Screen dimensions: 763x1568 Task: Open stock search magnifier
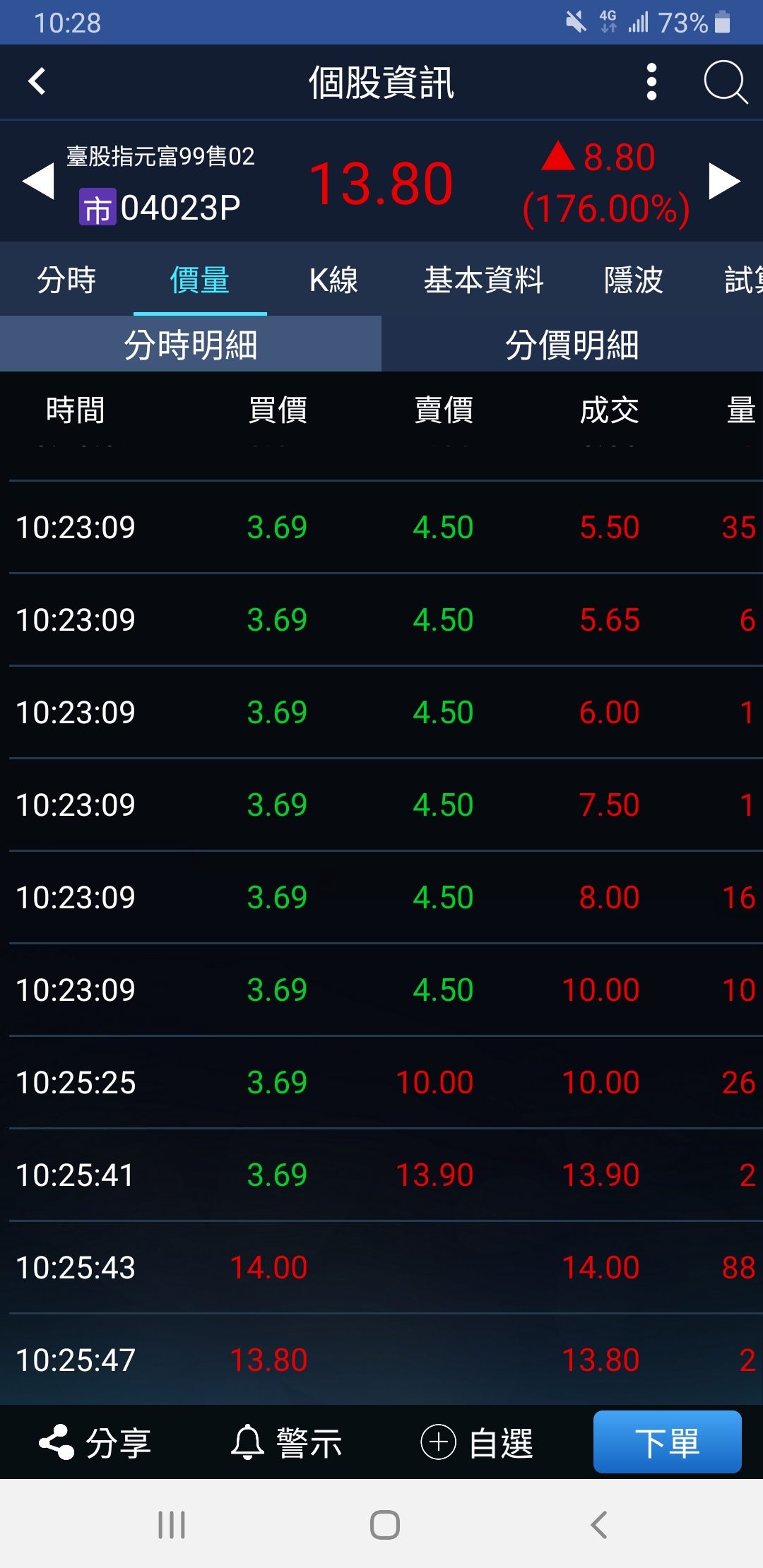coord(726,82)
